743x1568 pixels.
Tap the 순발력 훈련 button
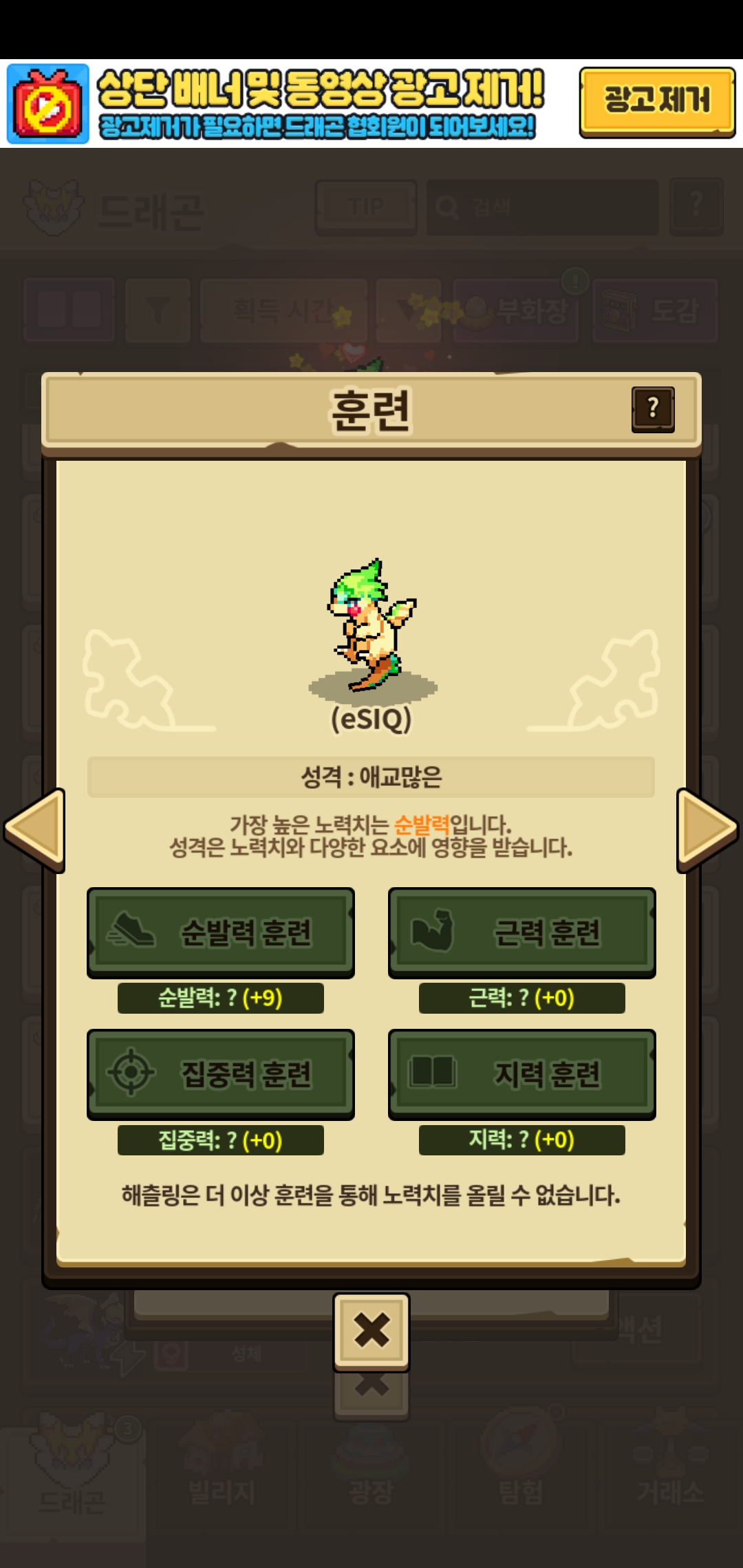(220, 932)
